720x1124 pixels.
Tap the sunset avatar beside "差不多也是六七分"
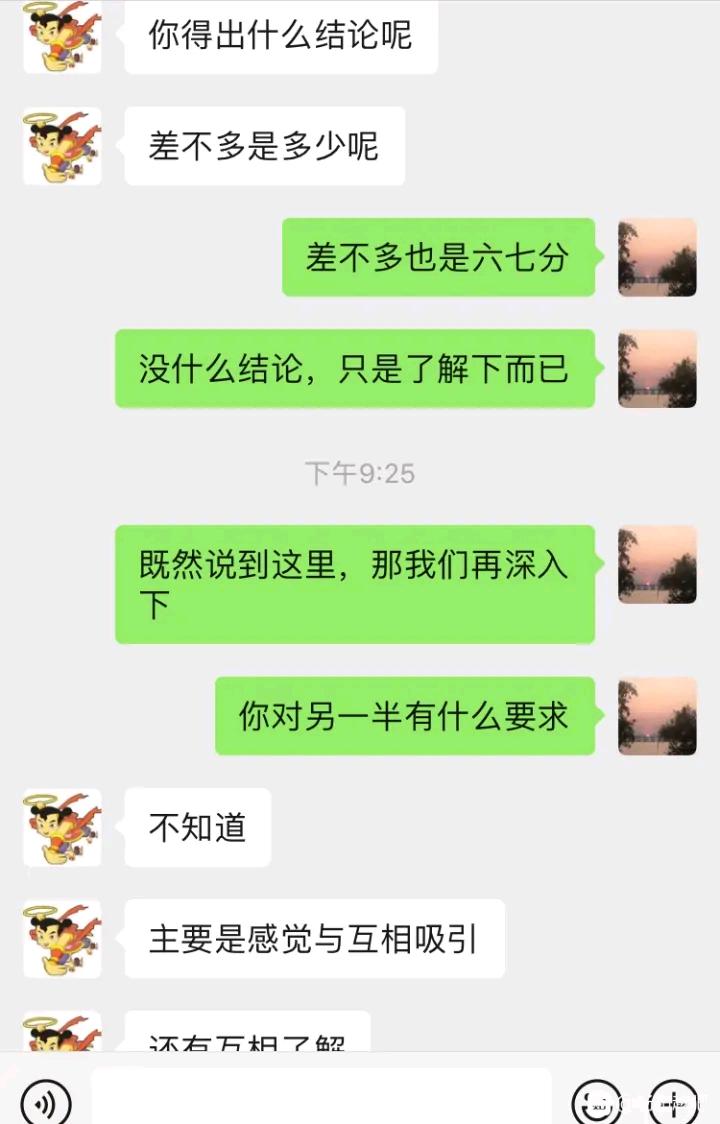(x=657, y=257)
